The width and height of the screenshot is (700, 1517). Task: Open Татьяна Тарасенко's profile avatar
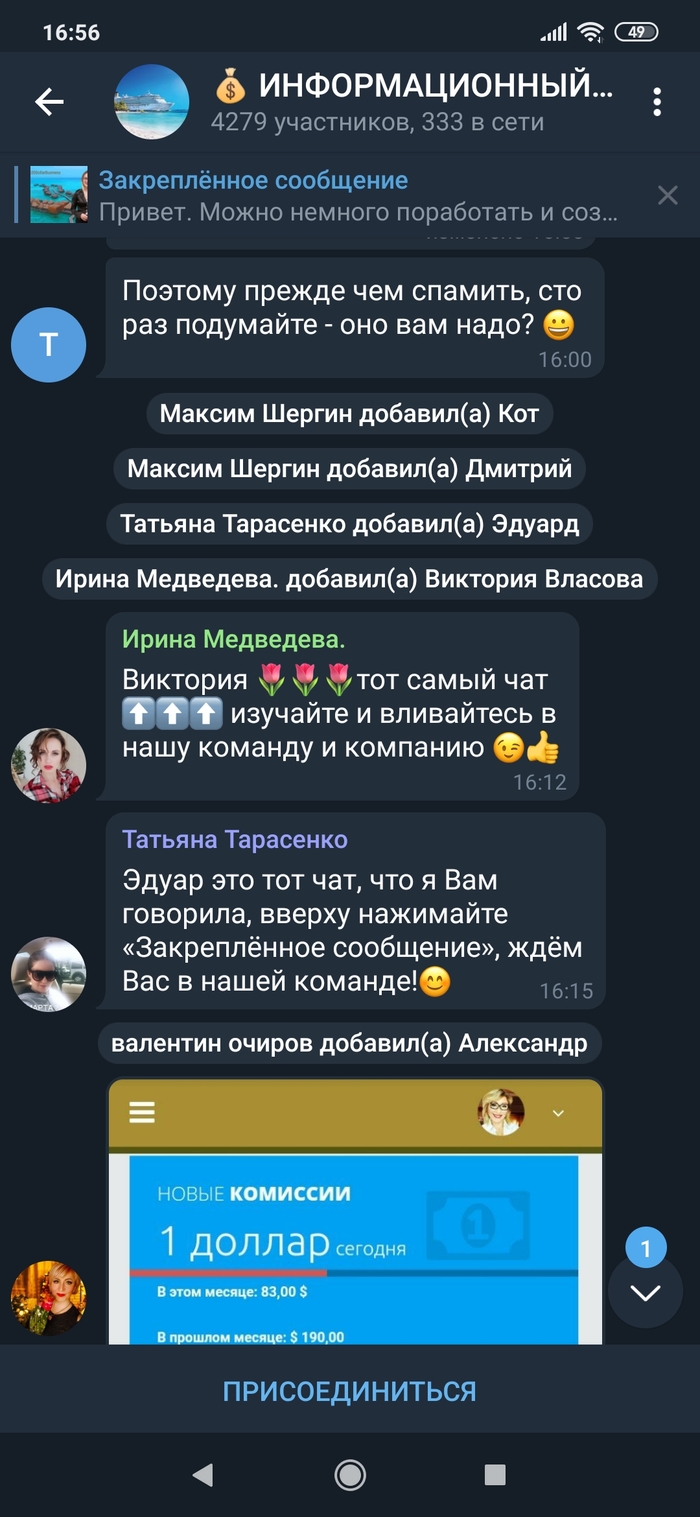point(48,973)
